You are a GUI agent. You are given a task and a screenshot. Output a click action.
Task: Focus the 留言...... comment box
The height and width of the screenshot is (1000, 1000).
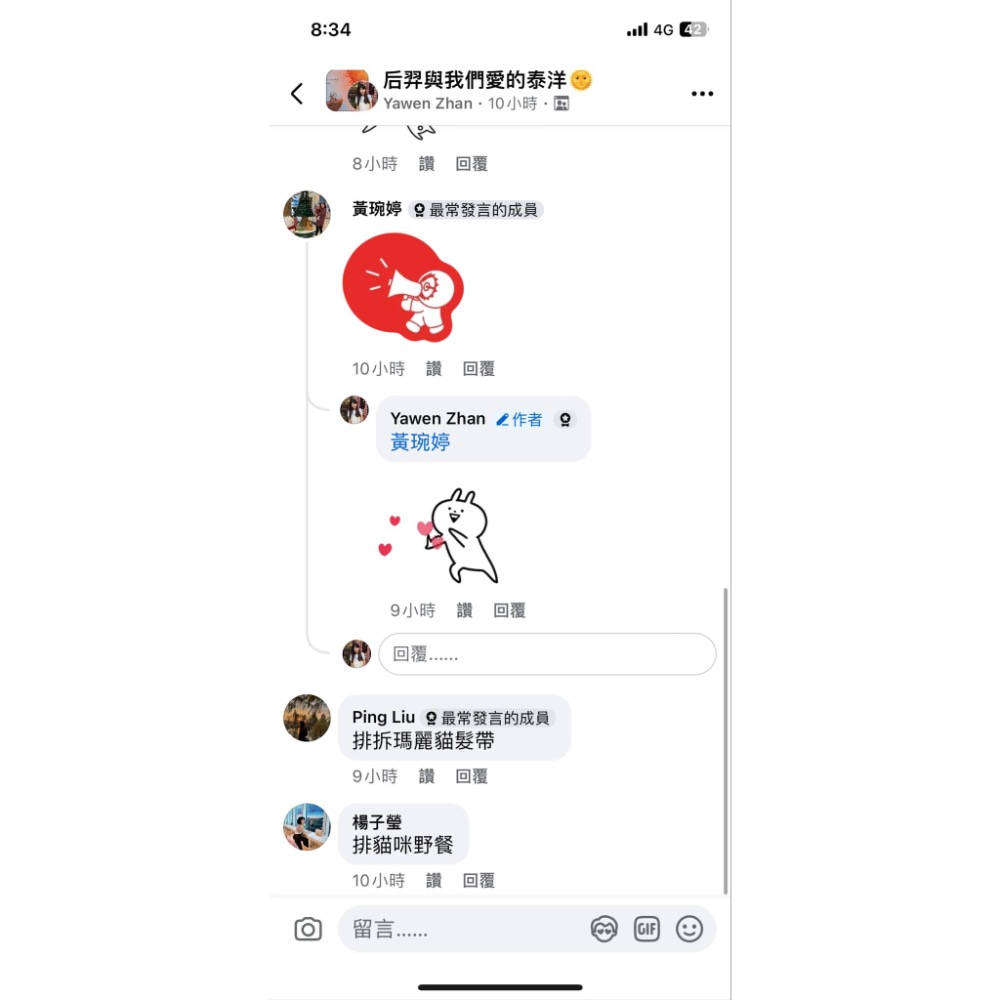460,930
